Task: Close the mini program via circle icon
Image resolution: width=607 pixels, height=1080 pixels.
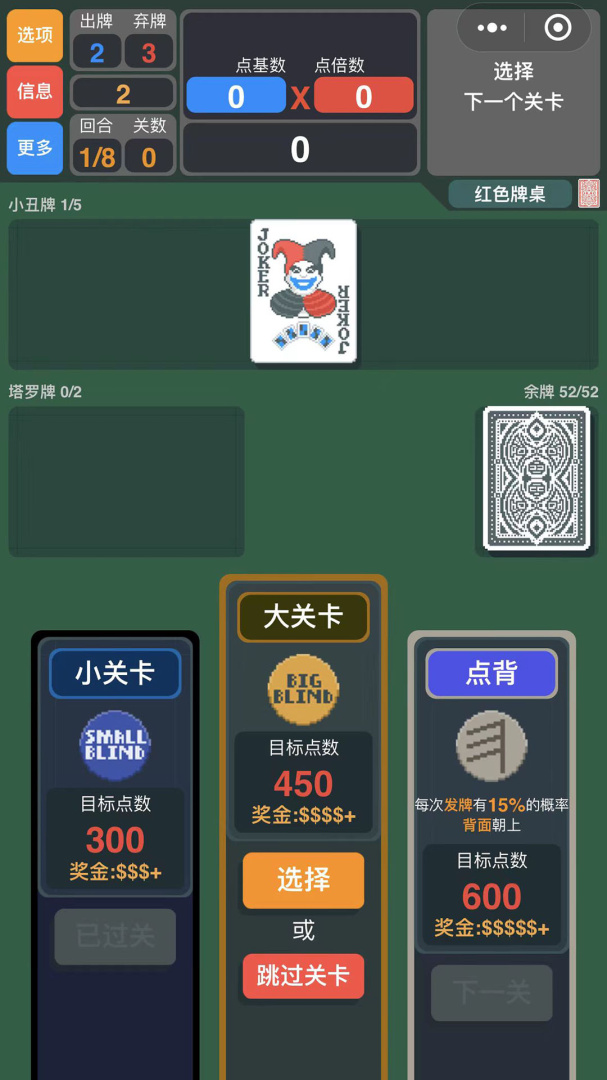Action: click(558, 28)
